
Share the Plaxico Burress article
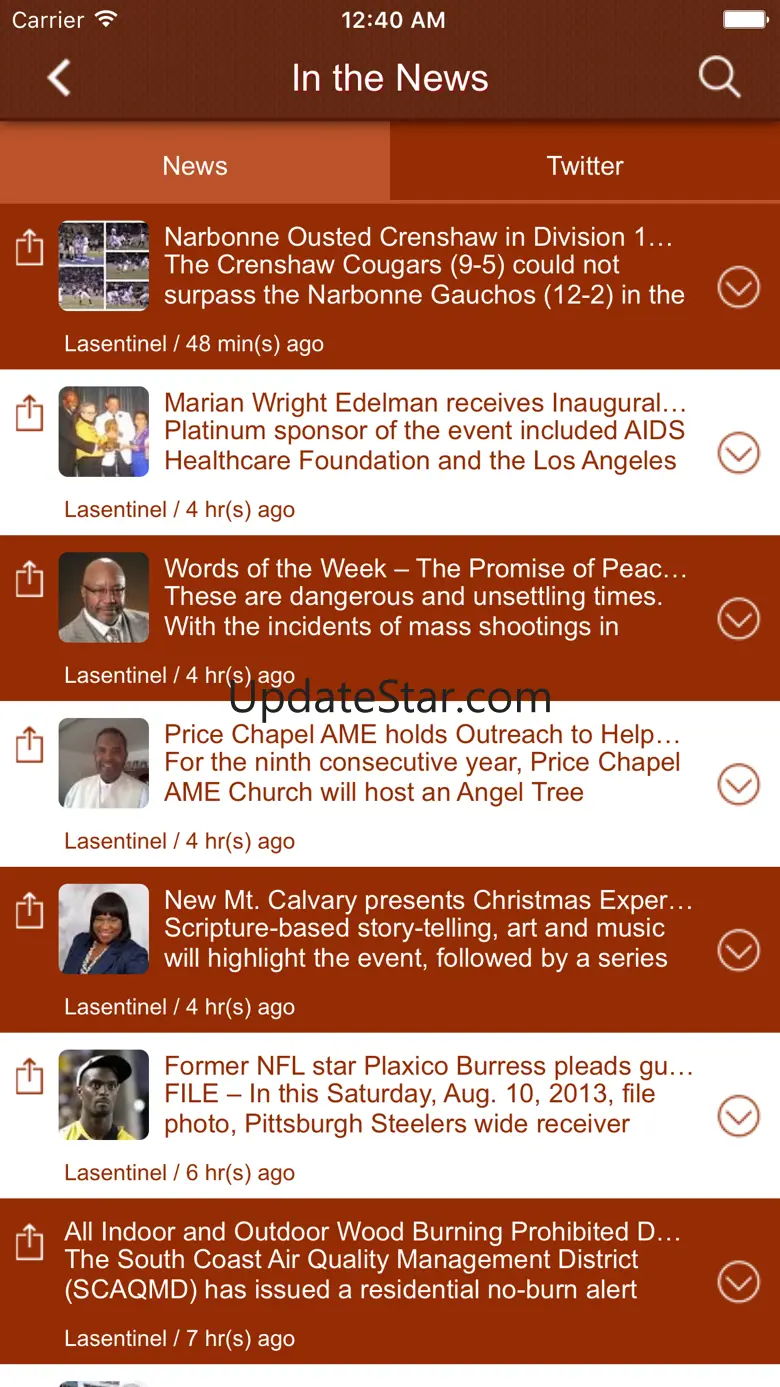(30, 1077)
